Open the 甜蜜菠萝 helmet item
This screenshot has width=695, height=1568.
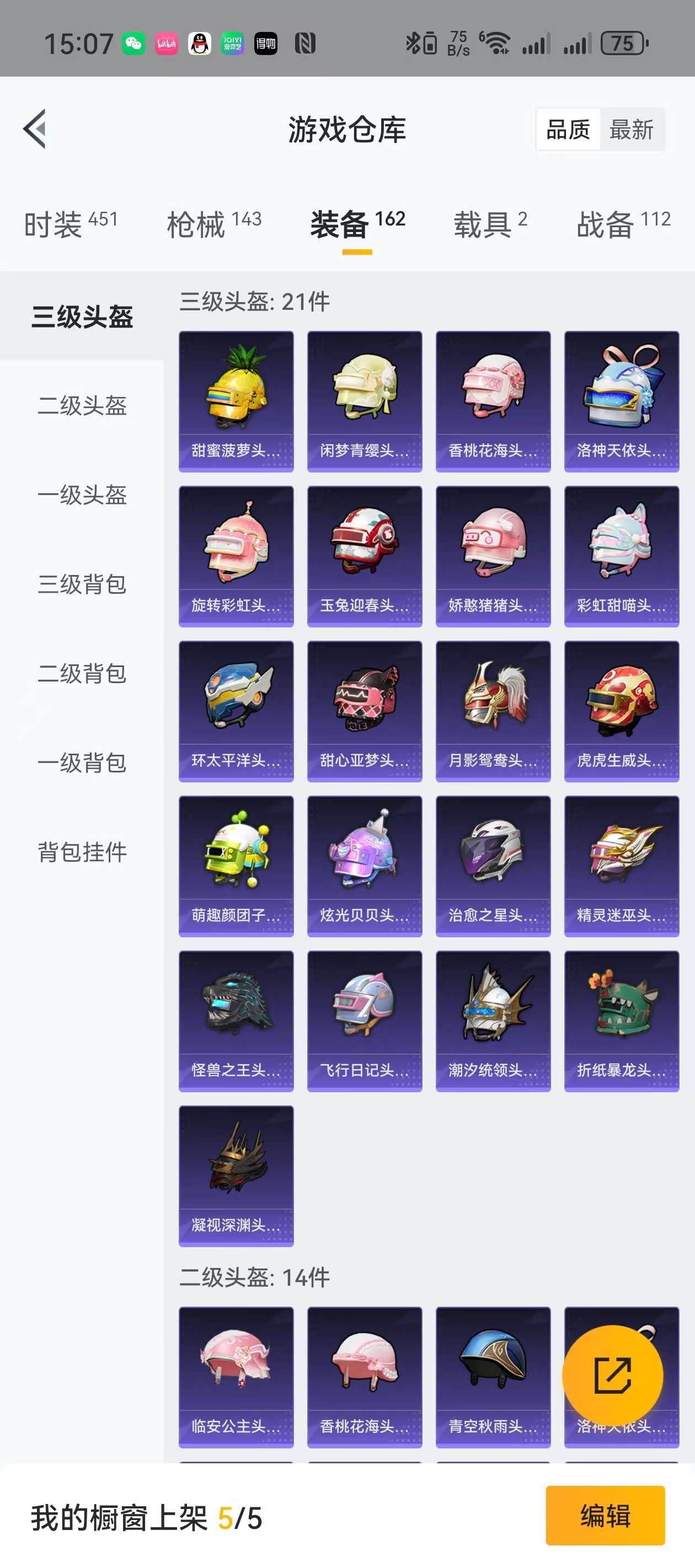(236, 401)
